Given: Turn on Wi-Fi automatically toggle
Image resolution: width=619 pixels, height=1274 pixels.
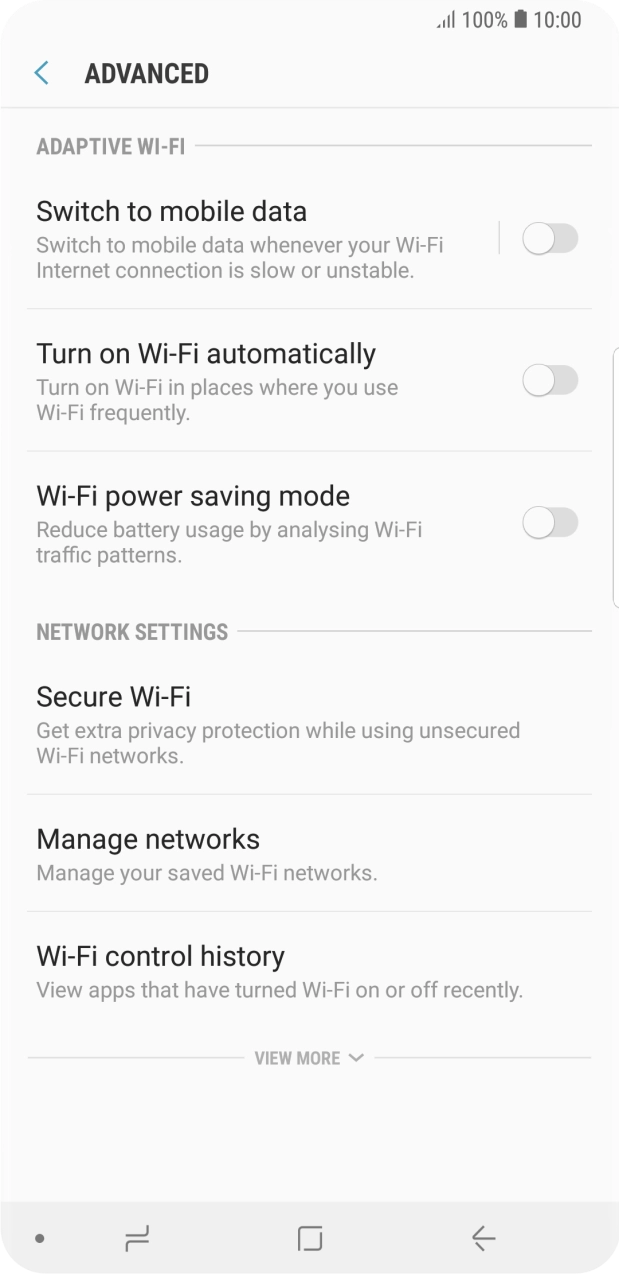Looking at the screenshot, I should coord(550,381).
